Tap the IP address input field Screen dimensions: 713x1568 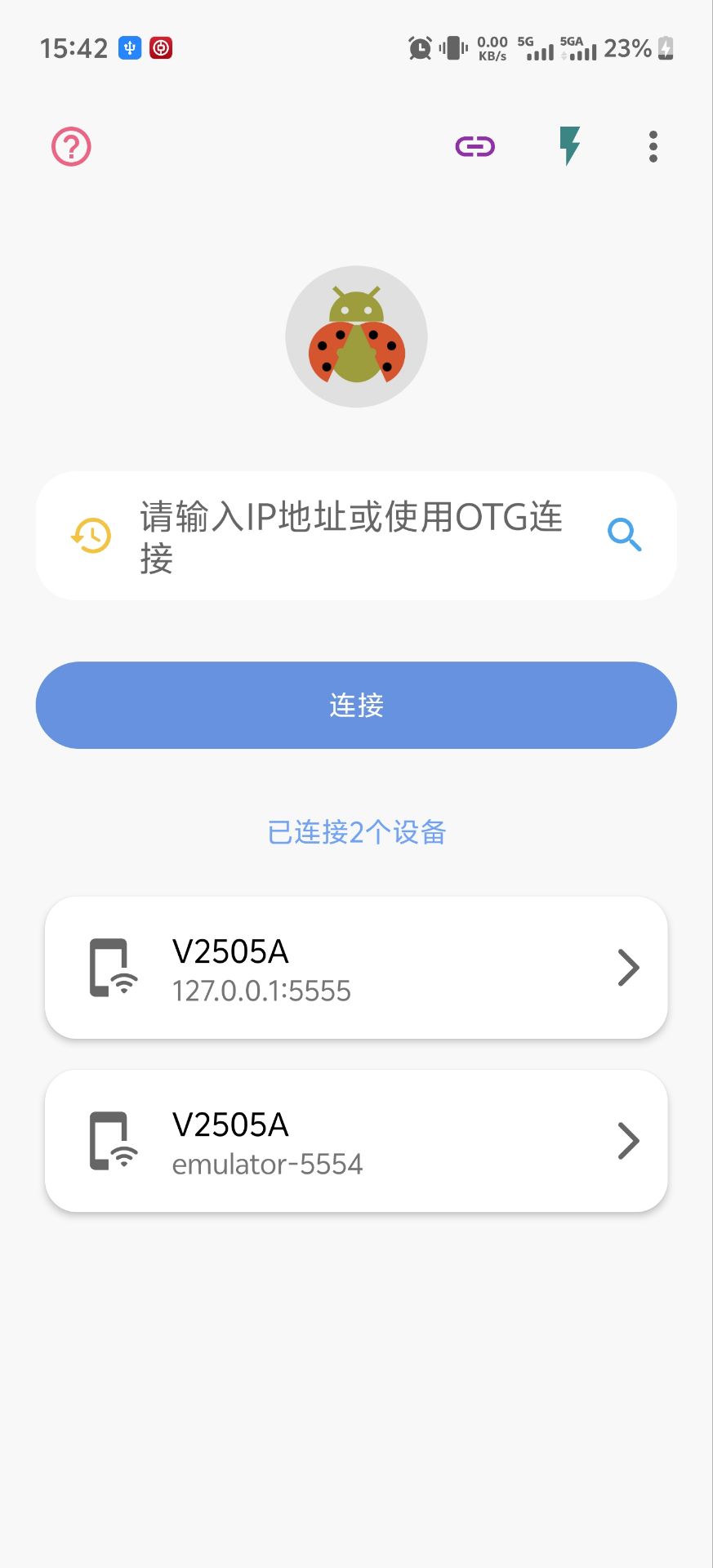(351, 535)
